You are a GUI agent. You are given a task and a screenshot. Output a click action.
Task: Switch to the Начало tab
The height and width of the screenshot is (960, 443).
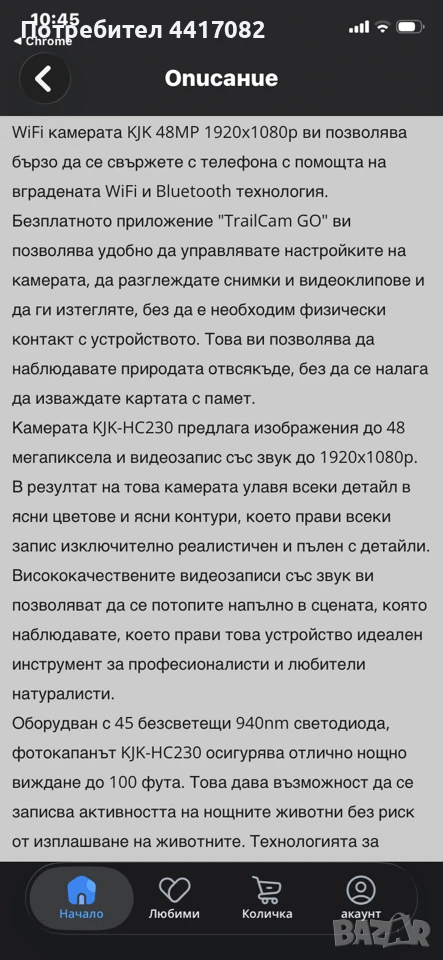[x=81, y=898]
